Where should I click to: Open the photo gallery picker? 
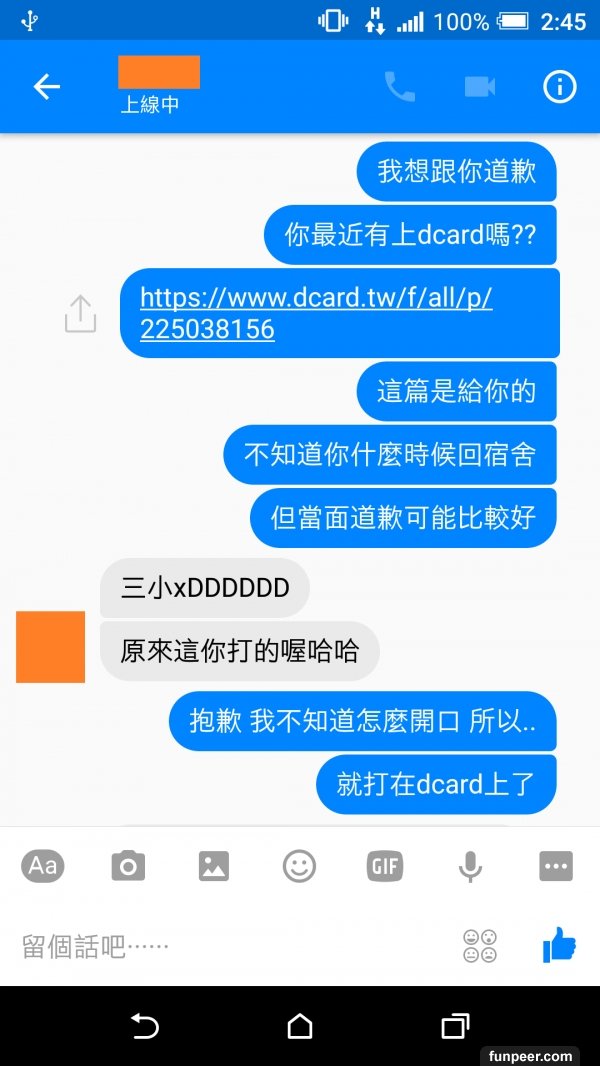(x=214, y=866)
